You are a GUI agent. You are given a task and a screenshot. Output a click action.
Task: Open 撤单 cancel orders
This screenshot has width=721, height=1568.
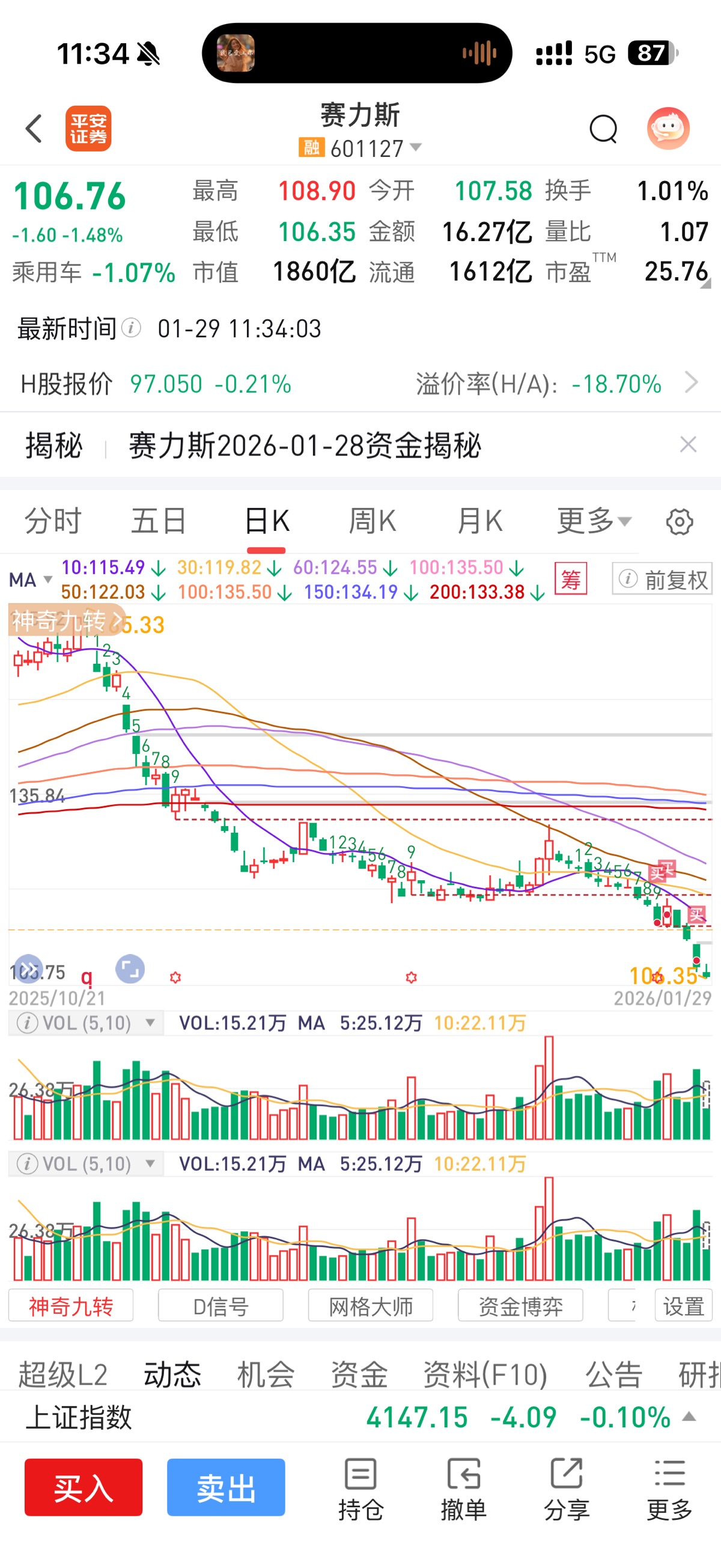tap(464, 1489)
